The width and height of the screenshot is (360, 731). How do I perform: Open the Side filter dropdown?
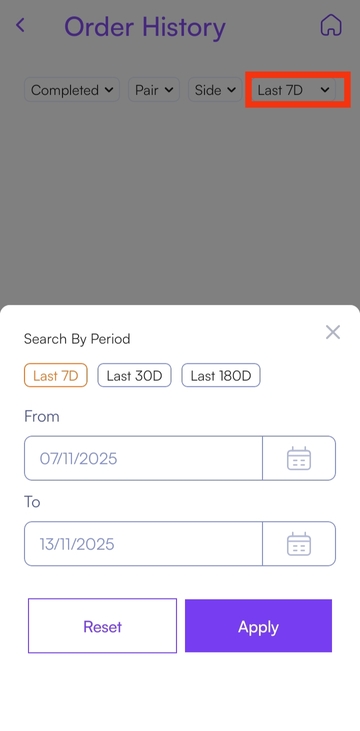point(215,90)
